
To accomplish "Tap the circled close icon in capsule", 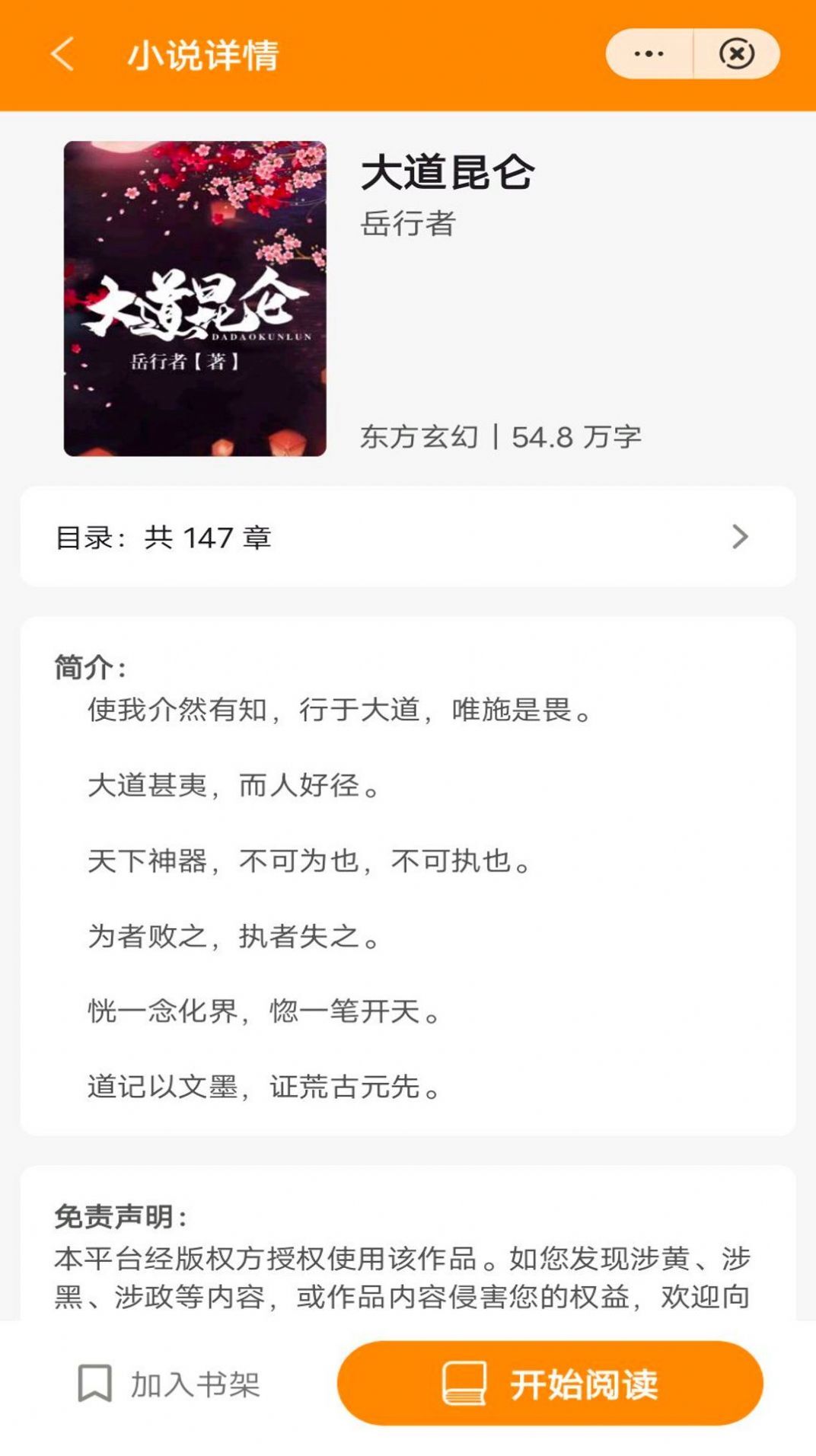I will tap(735, 52).
